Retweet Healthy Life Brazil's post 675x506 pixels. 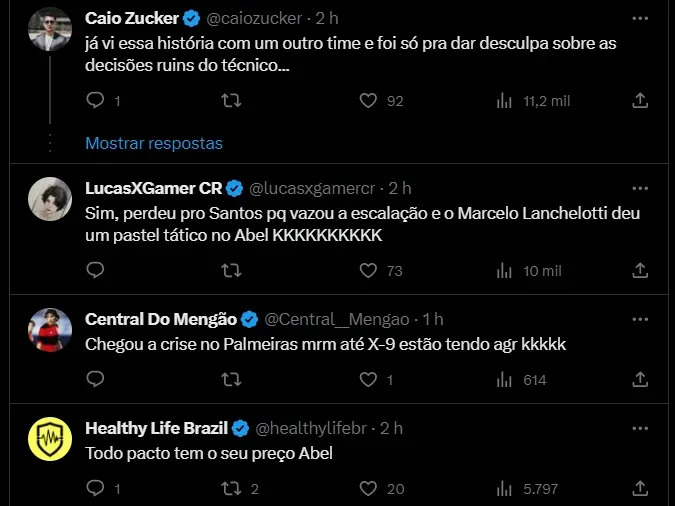click(x=231, y=489)
